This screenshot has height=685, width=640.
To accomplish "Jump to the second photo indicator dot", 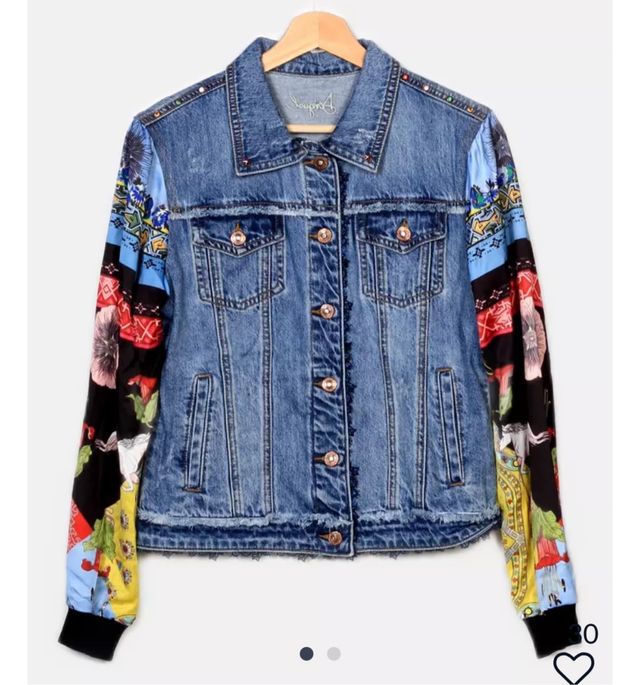I will [x=334, y=654].
